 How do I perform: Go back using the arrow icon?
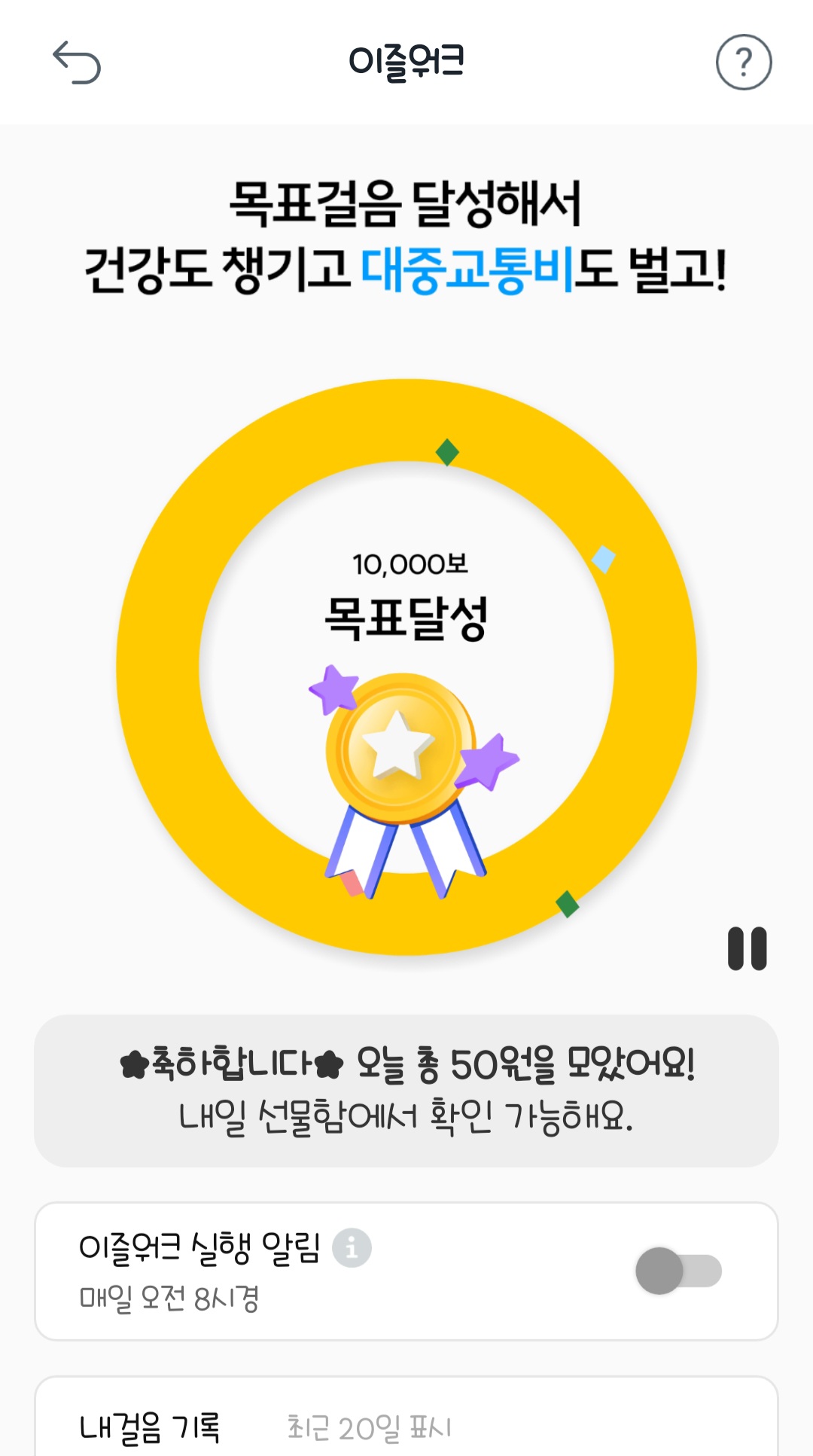77,63
